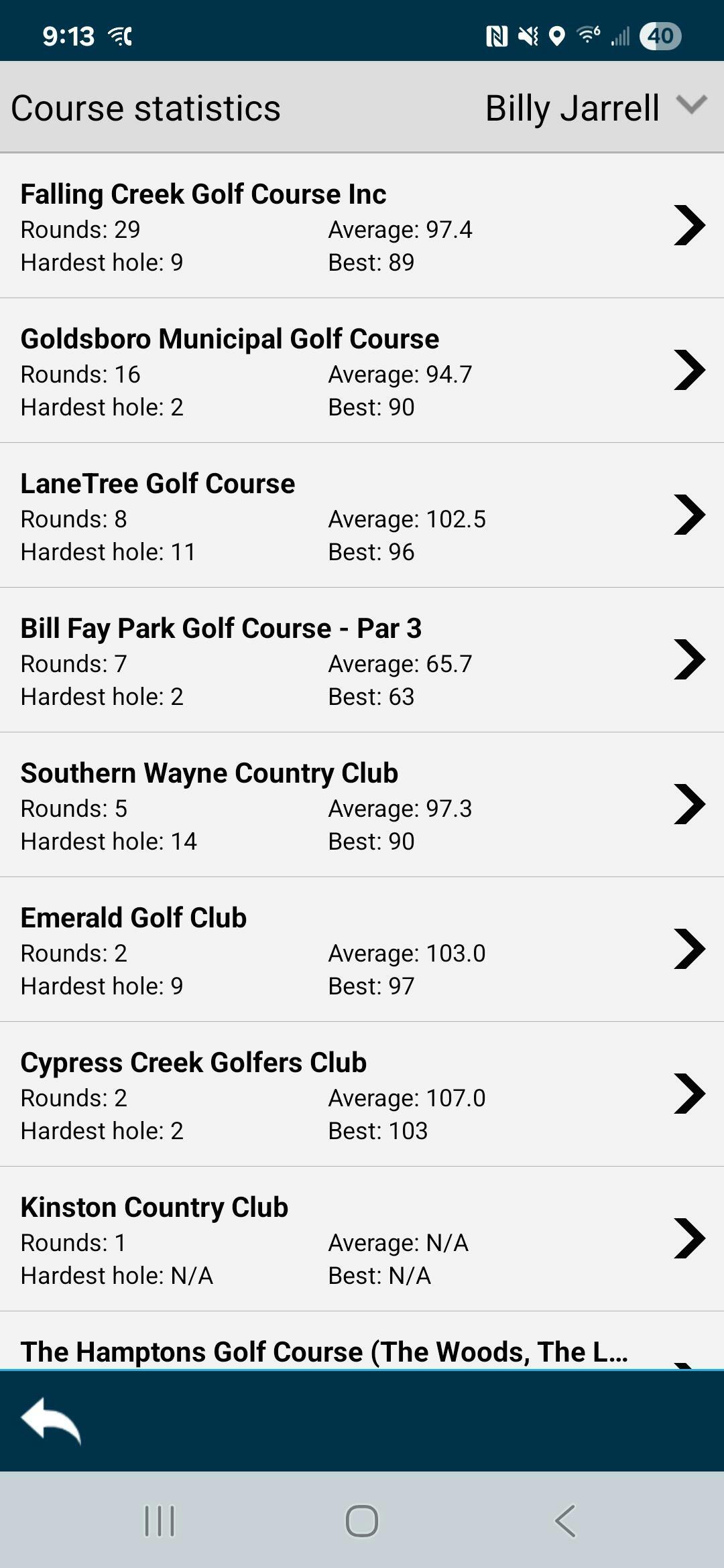Image resolution: width=724 pixels, height=1568 pixels.
Task: Open Bill Fay Park Golf Course stats
Action: 362,660
